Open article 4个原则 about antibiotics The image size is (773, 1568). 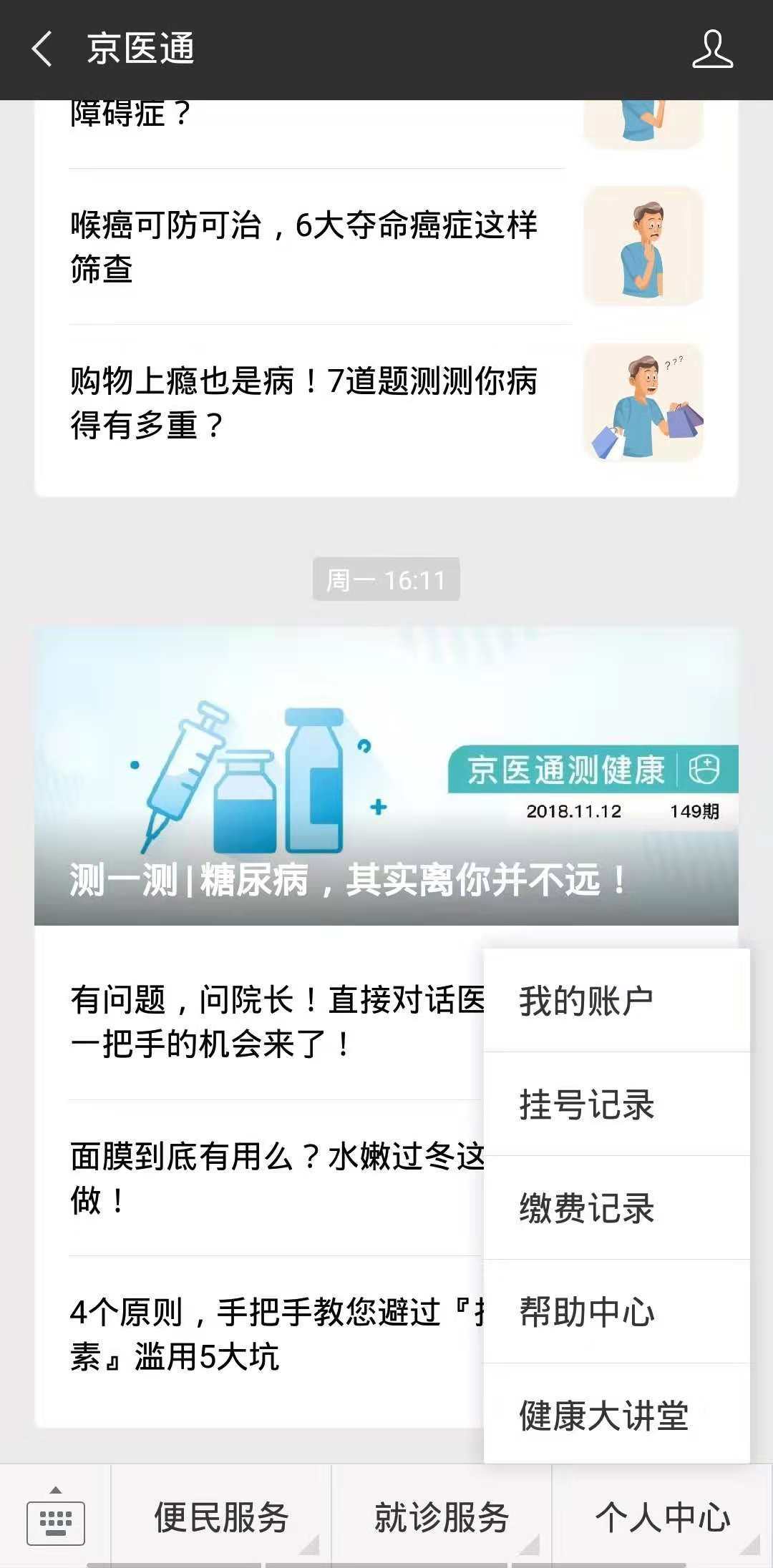tap(259, 1334)
